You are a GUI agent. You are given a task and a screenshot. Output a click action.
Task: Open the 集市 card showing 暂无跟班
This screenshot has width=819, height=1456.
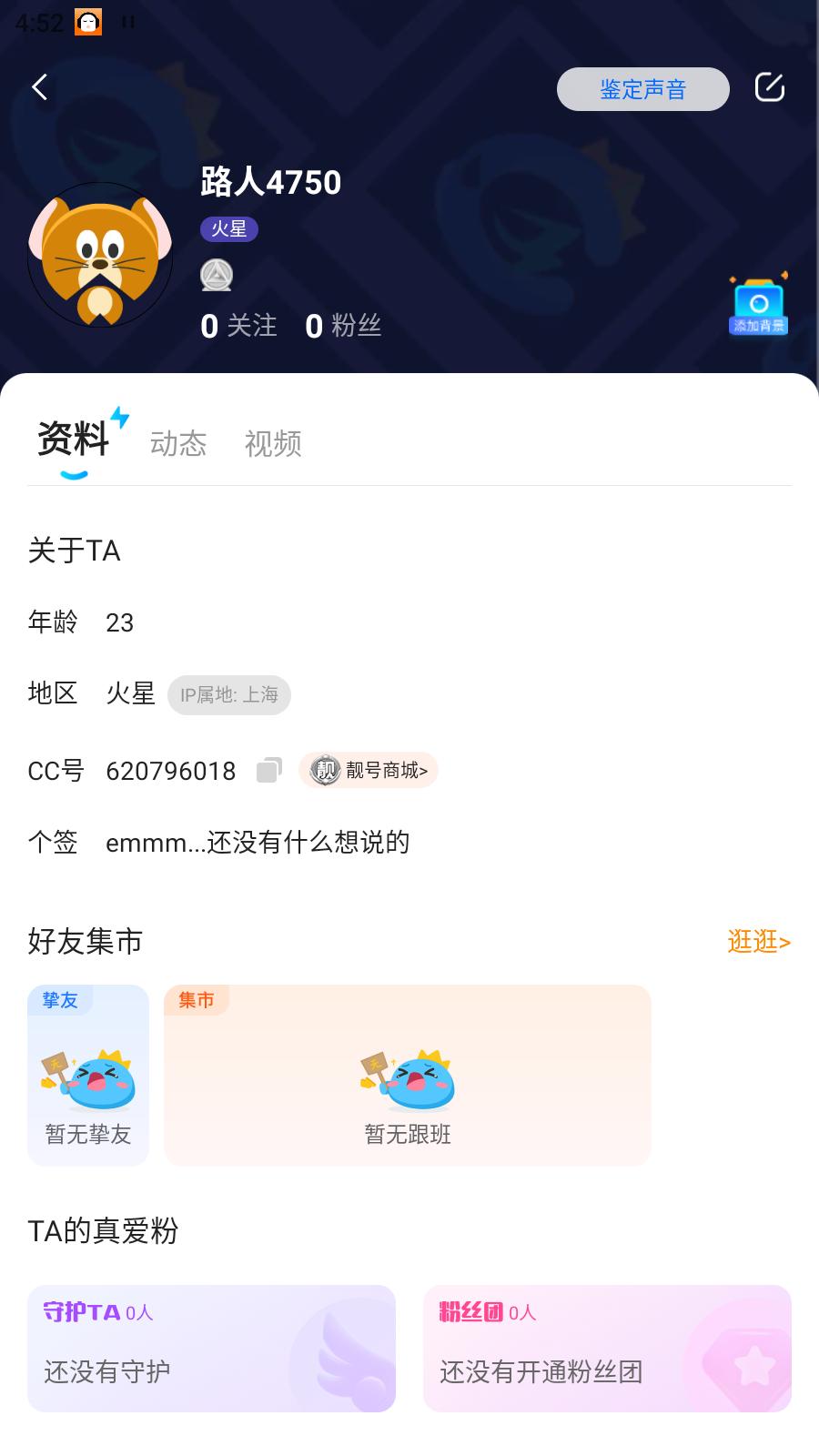pyautogui.click(x=407, y=1076)
